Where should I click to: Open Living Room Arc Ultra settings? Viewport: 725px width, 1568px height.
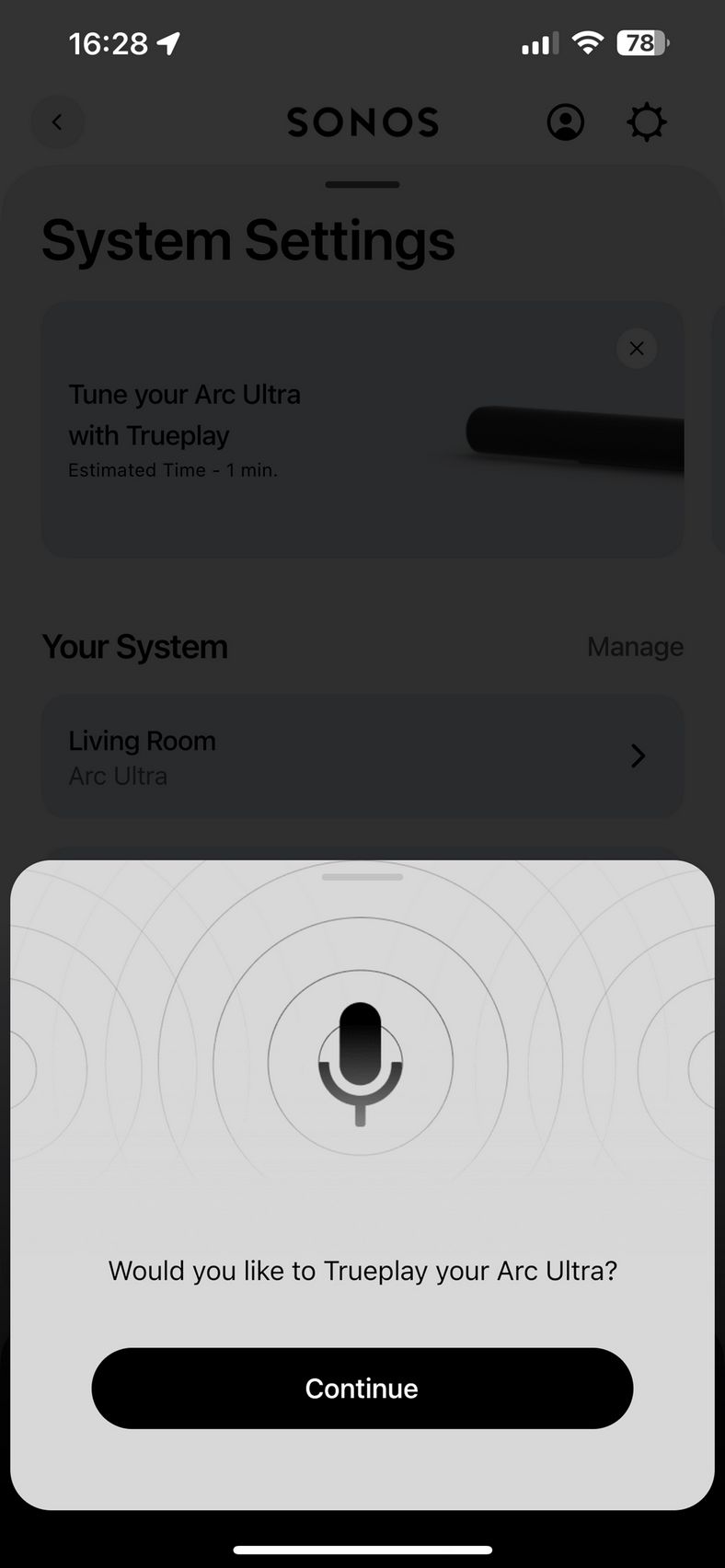[x=362, y=756]
